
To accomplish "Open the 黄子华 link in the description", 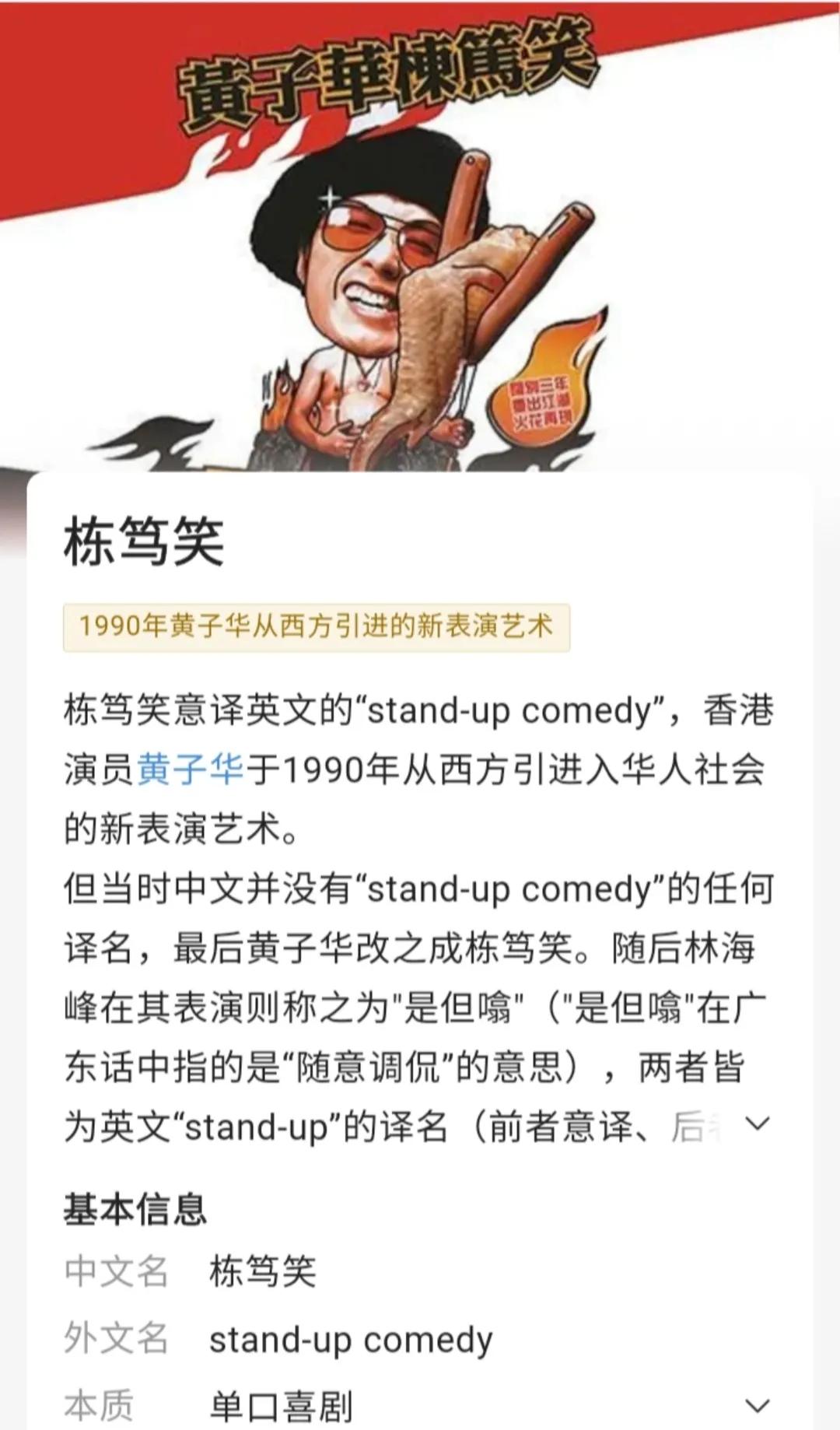I will (191, 770).
